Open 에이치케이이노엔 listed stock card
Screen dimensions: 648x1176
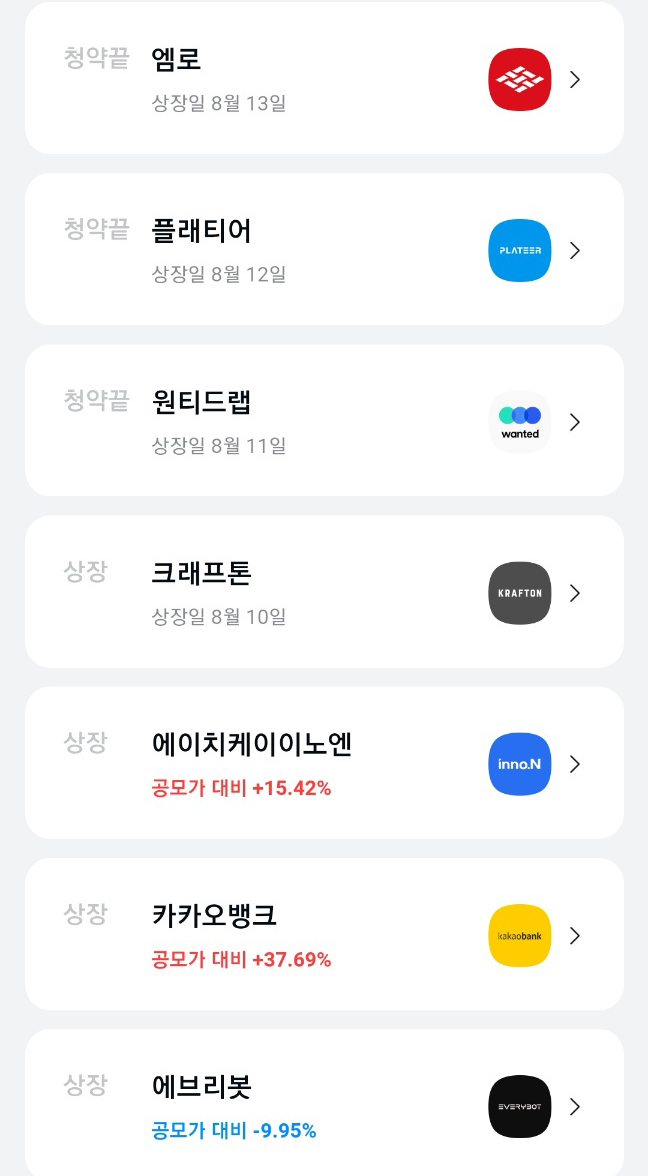[324, 763]
